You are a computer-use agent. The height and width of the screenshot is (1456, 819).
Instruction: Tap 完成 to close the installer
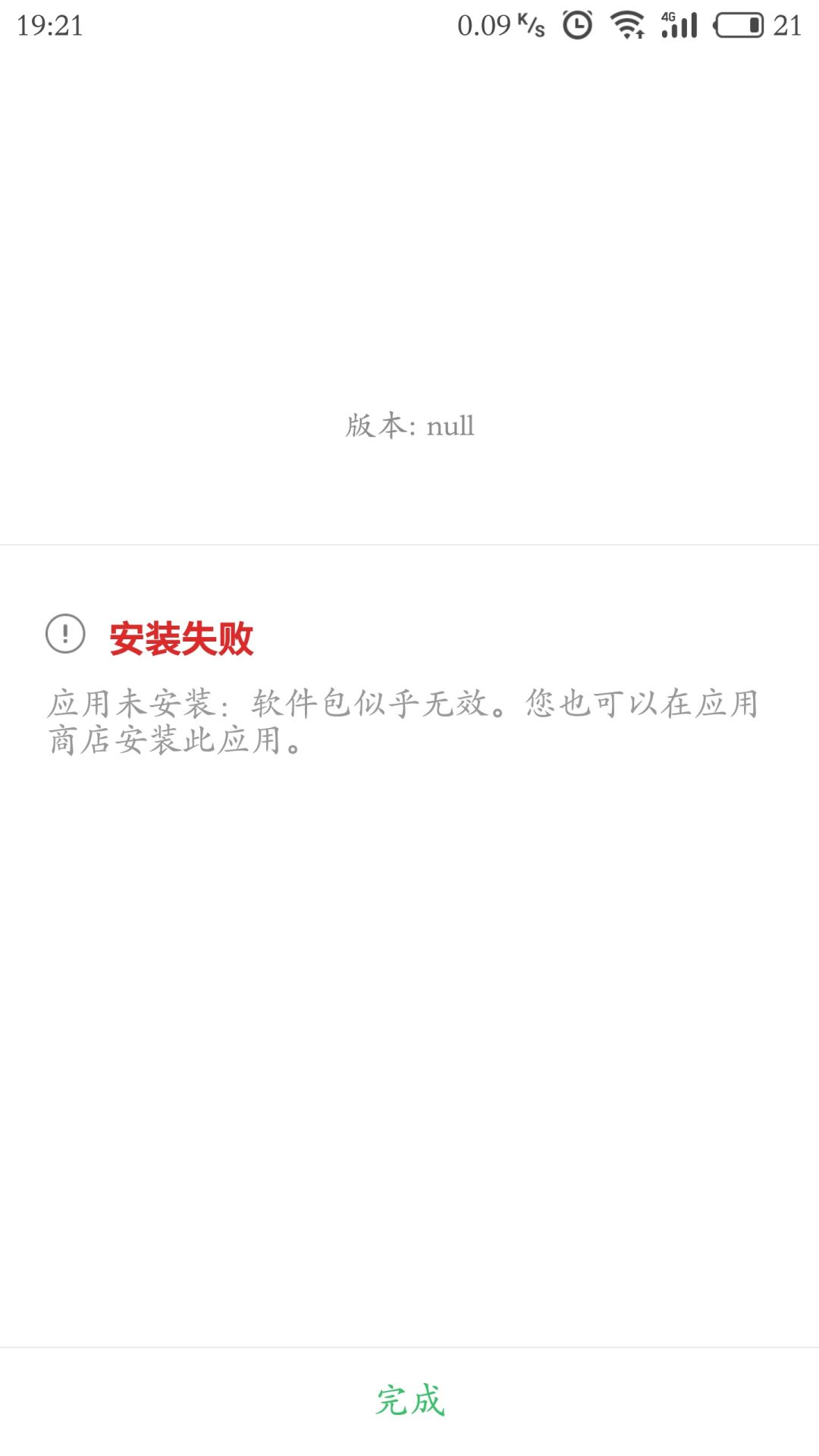pyautogui.click(x=409, y=1400)
